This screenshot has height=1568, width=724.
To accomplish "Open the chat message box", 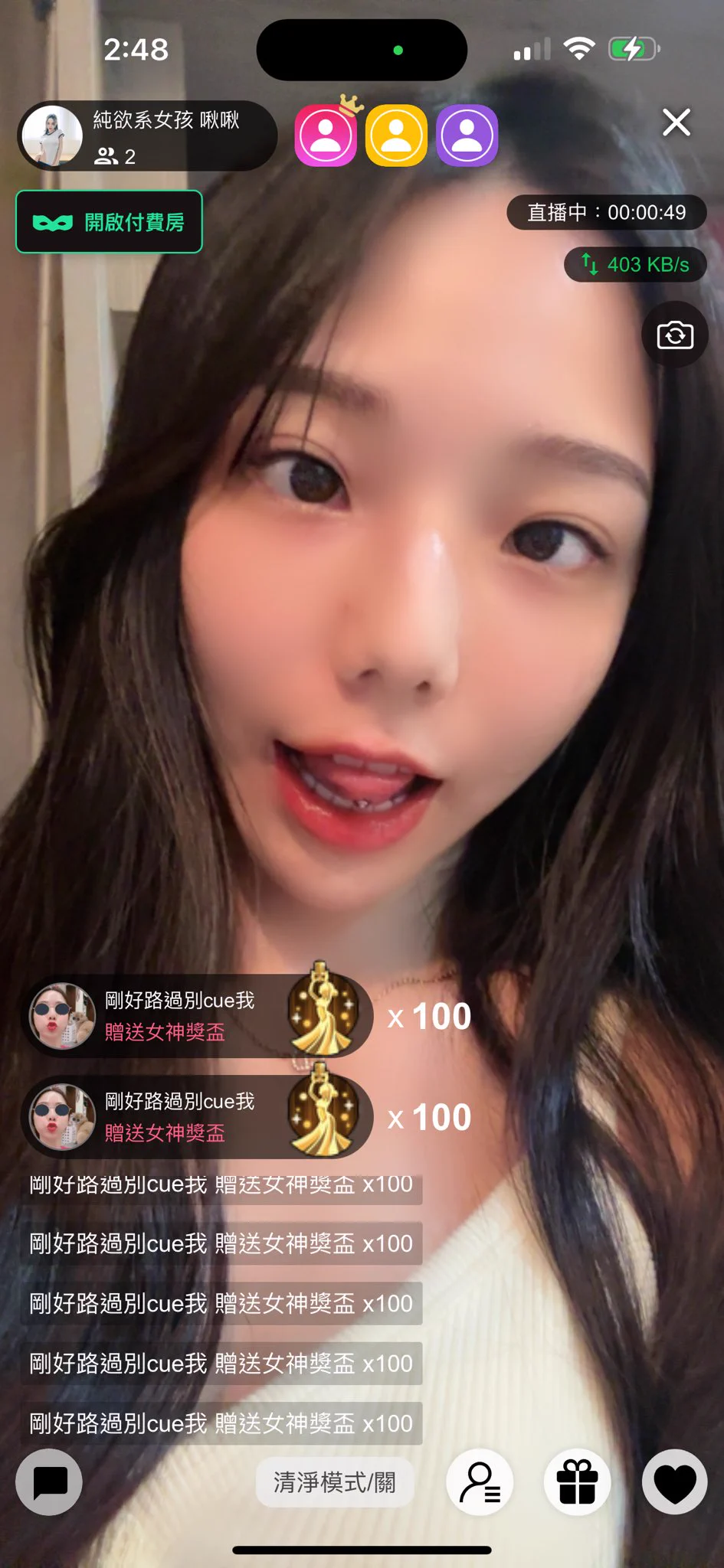I will 50,1481.
